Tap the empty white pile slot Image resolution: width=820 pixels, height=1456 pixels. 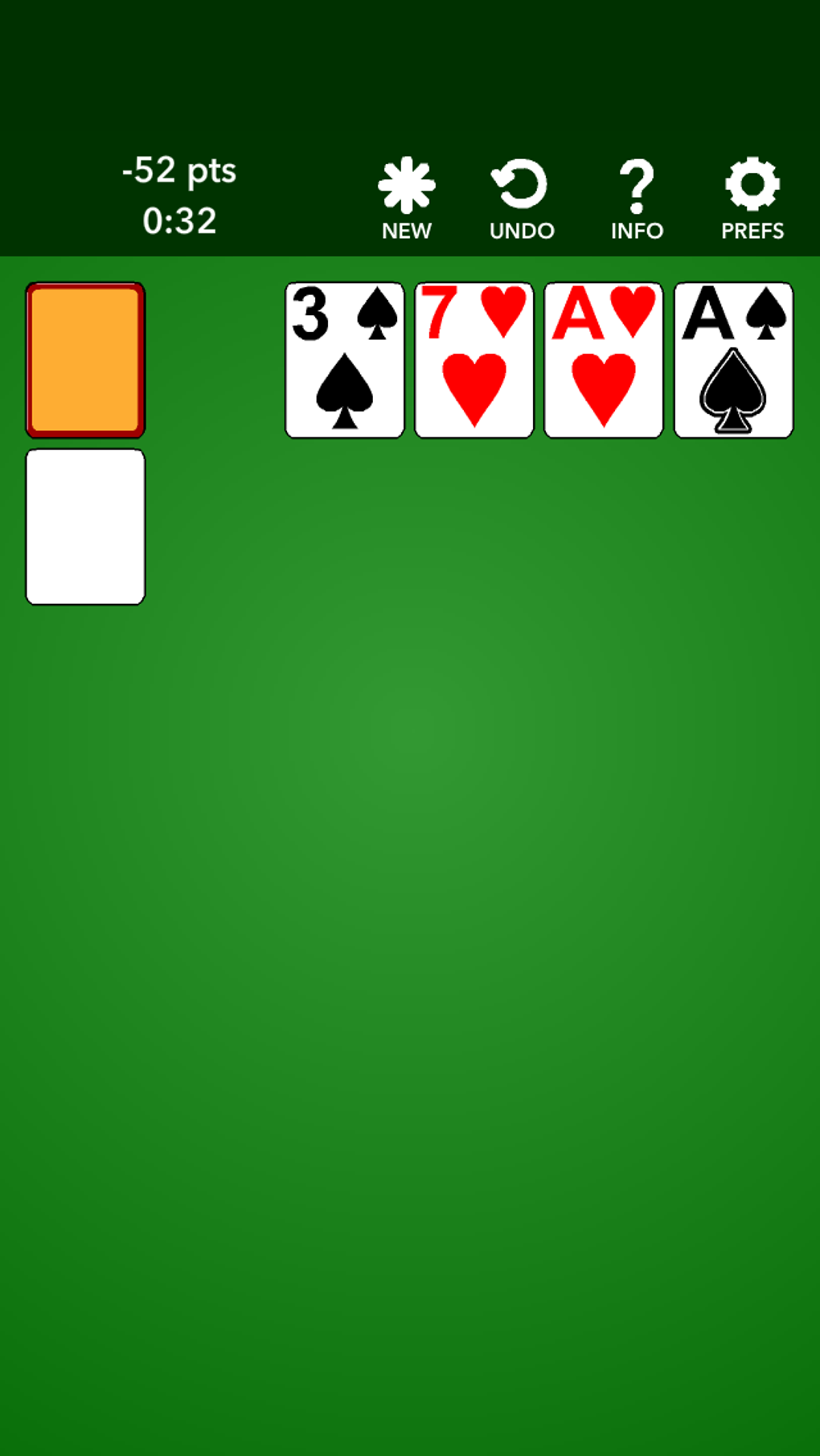(x=85, y=527)
